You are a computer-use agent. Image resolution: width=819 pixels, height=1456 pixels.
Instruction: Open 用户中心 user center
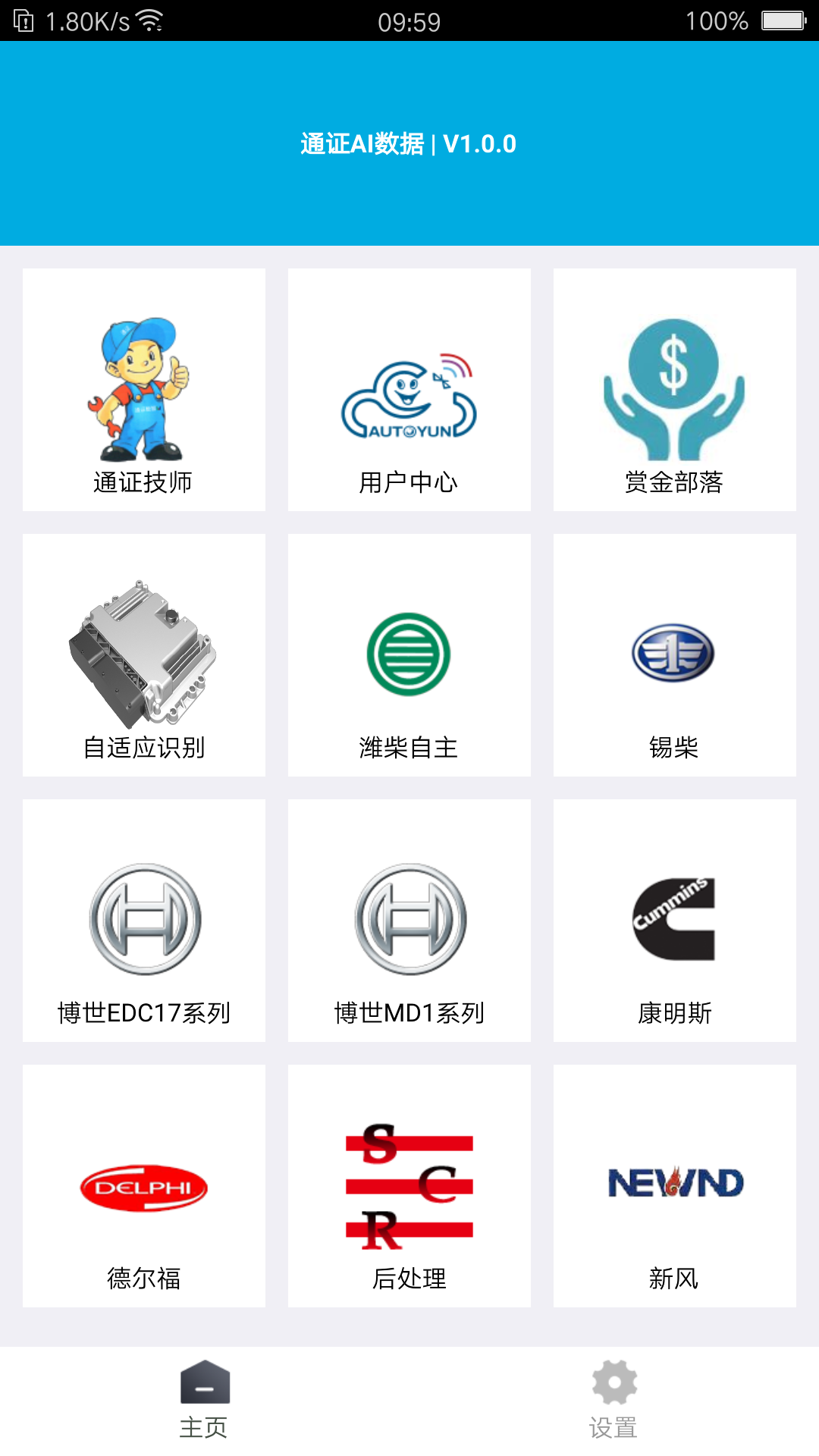click(409, 390)
